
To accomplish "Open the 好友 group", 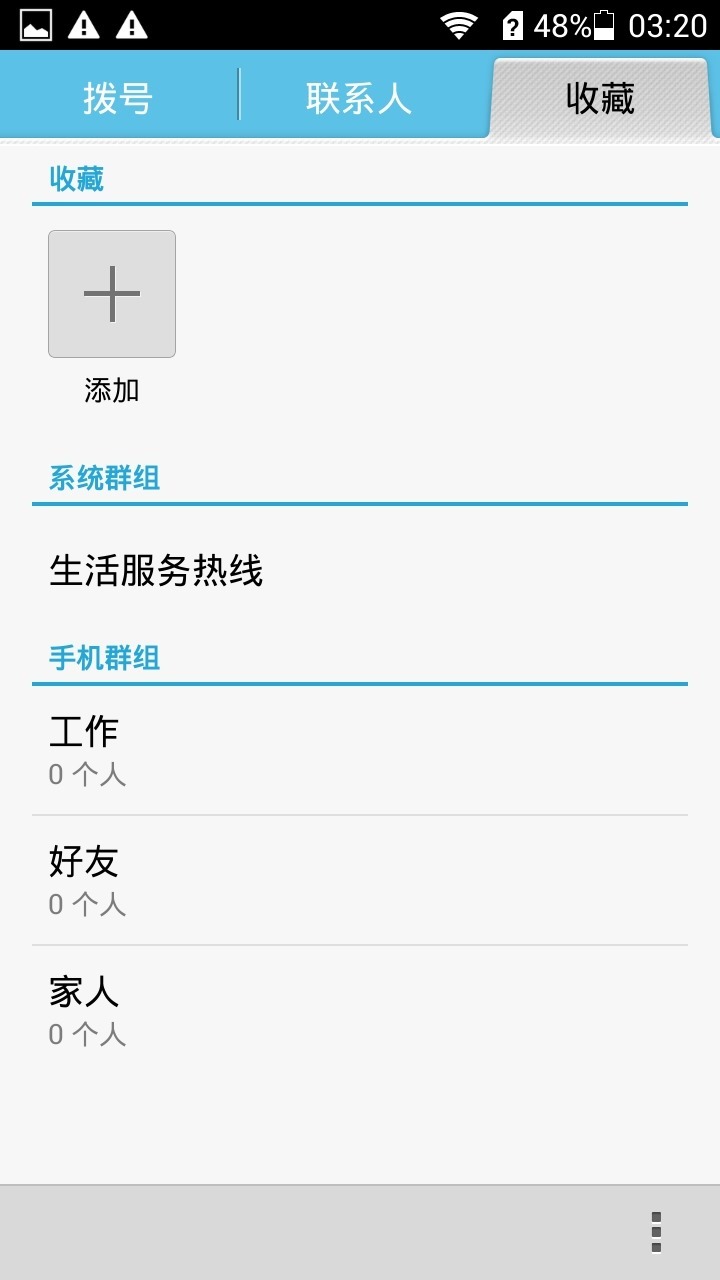I will coord(360,880).
